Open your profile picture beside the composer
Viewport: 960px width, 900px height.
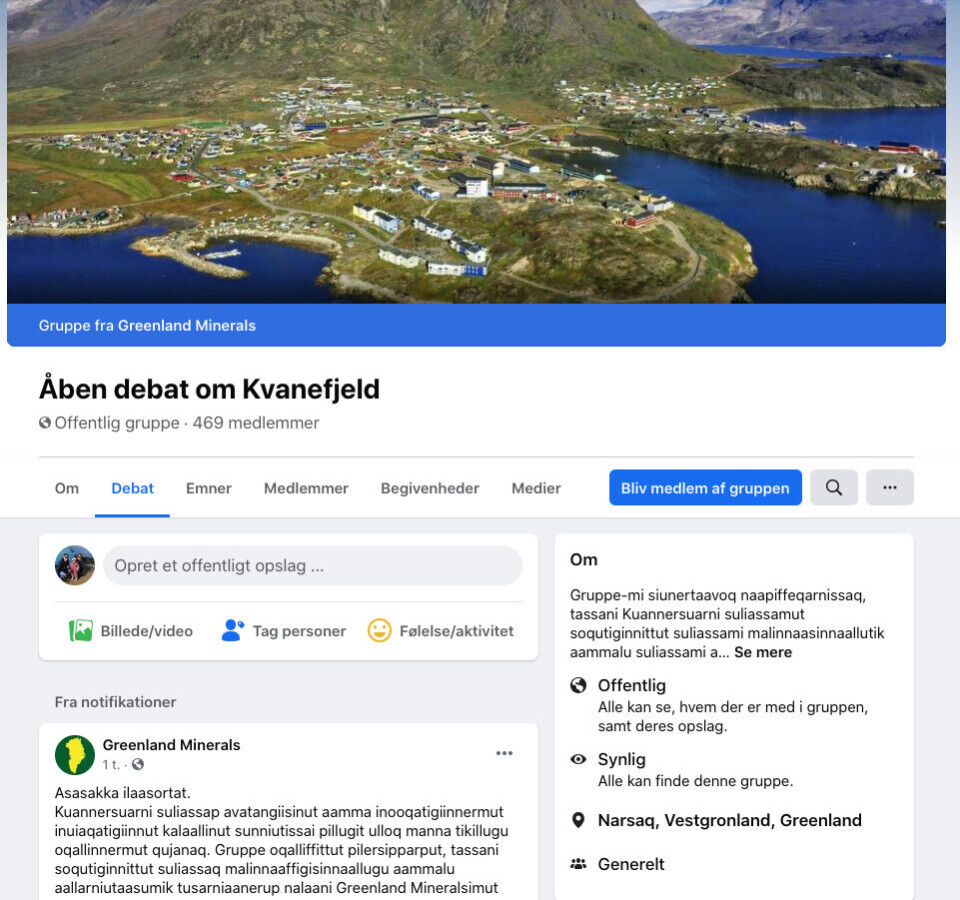click(x=75, y=565)
